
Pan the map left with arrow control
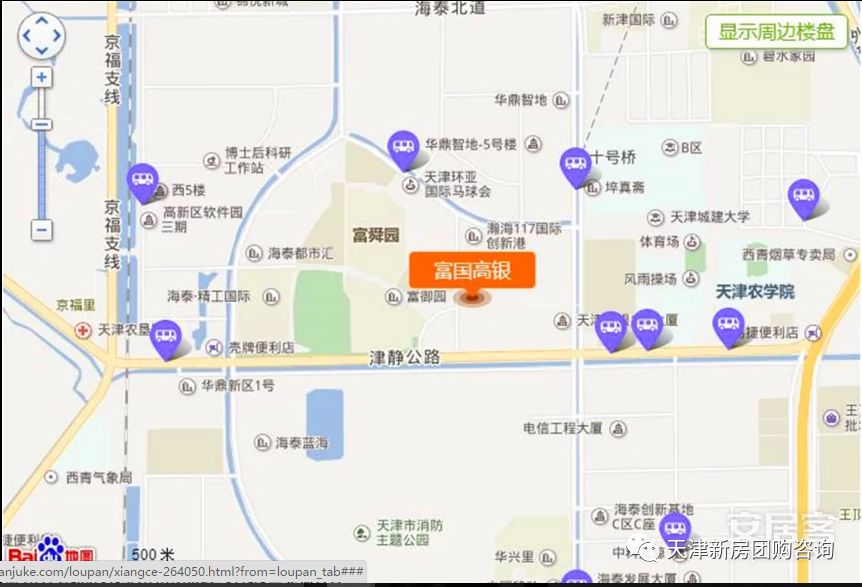click(26, 37)
